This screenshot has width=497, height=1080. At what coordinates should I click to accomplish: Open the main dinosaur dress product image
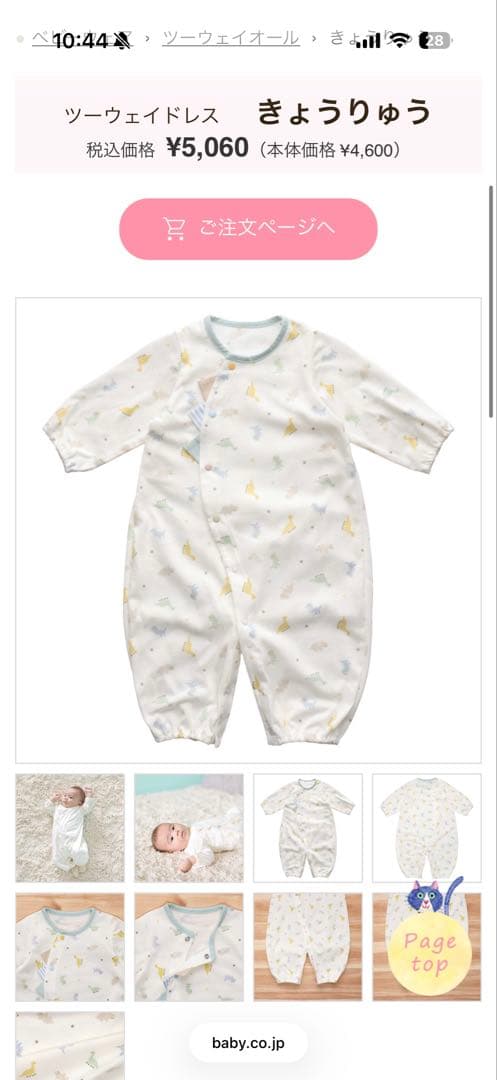[248, 530]
